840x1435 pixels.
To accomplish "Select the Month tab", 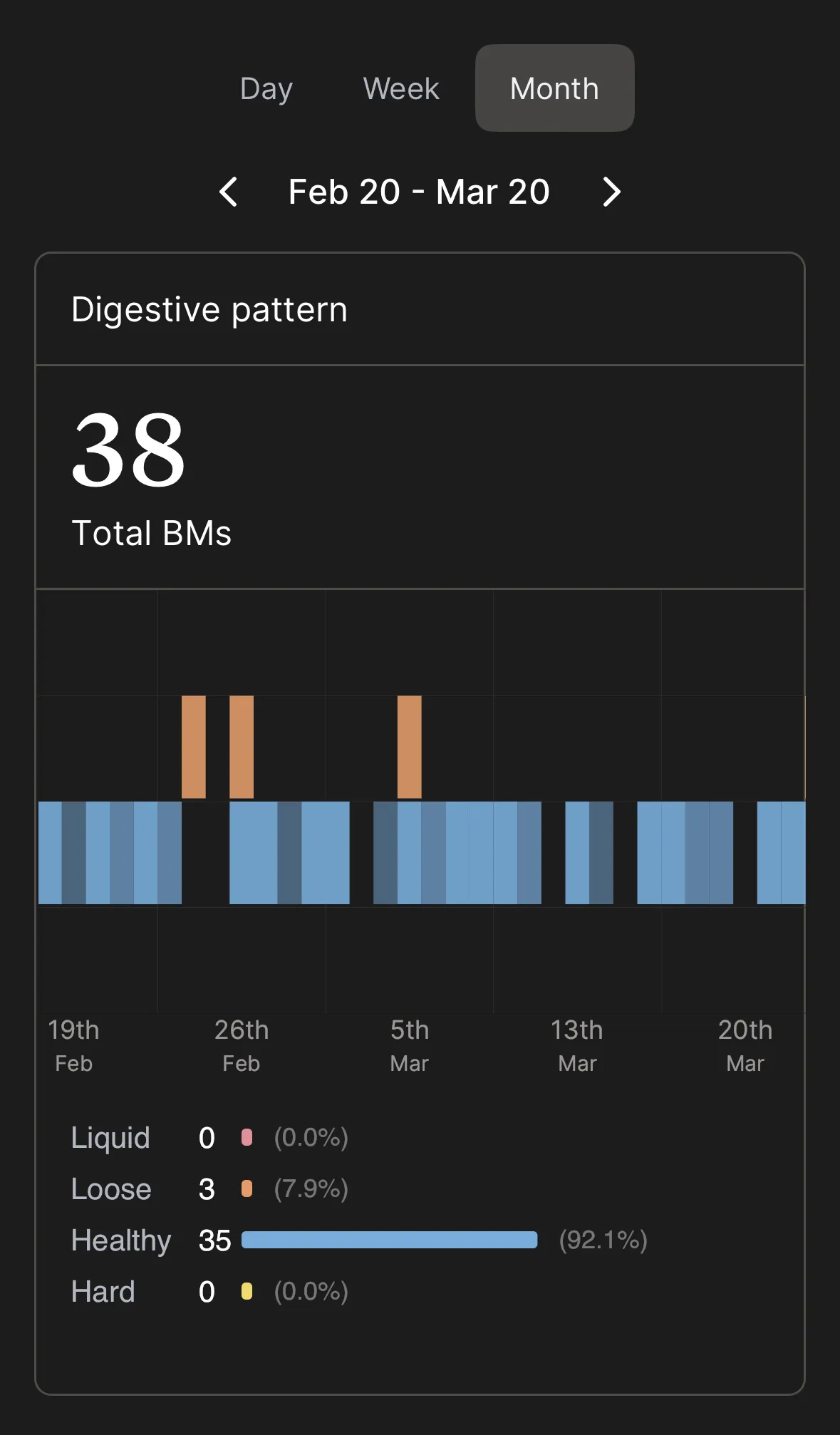I will 554,88.
